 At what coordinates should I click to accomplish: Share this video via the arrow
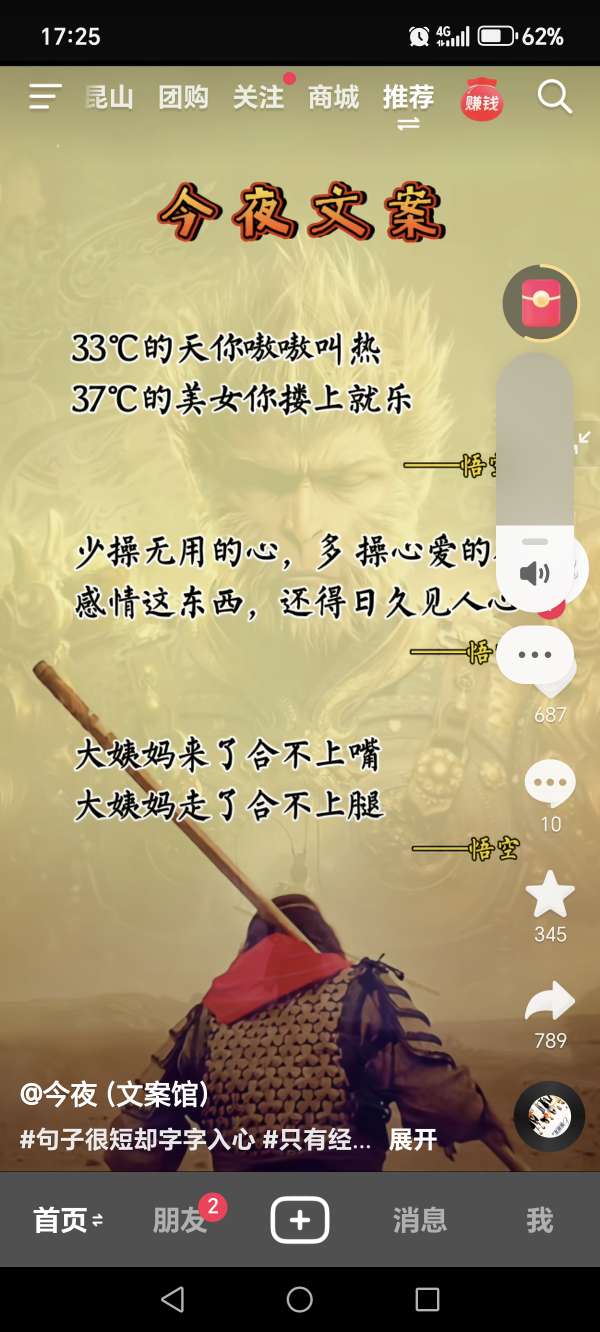click(550, 1002)
